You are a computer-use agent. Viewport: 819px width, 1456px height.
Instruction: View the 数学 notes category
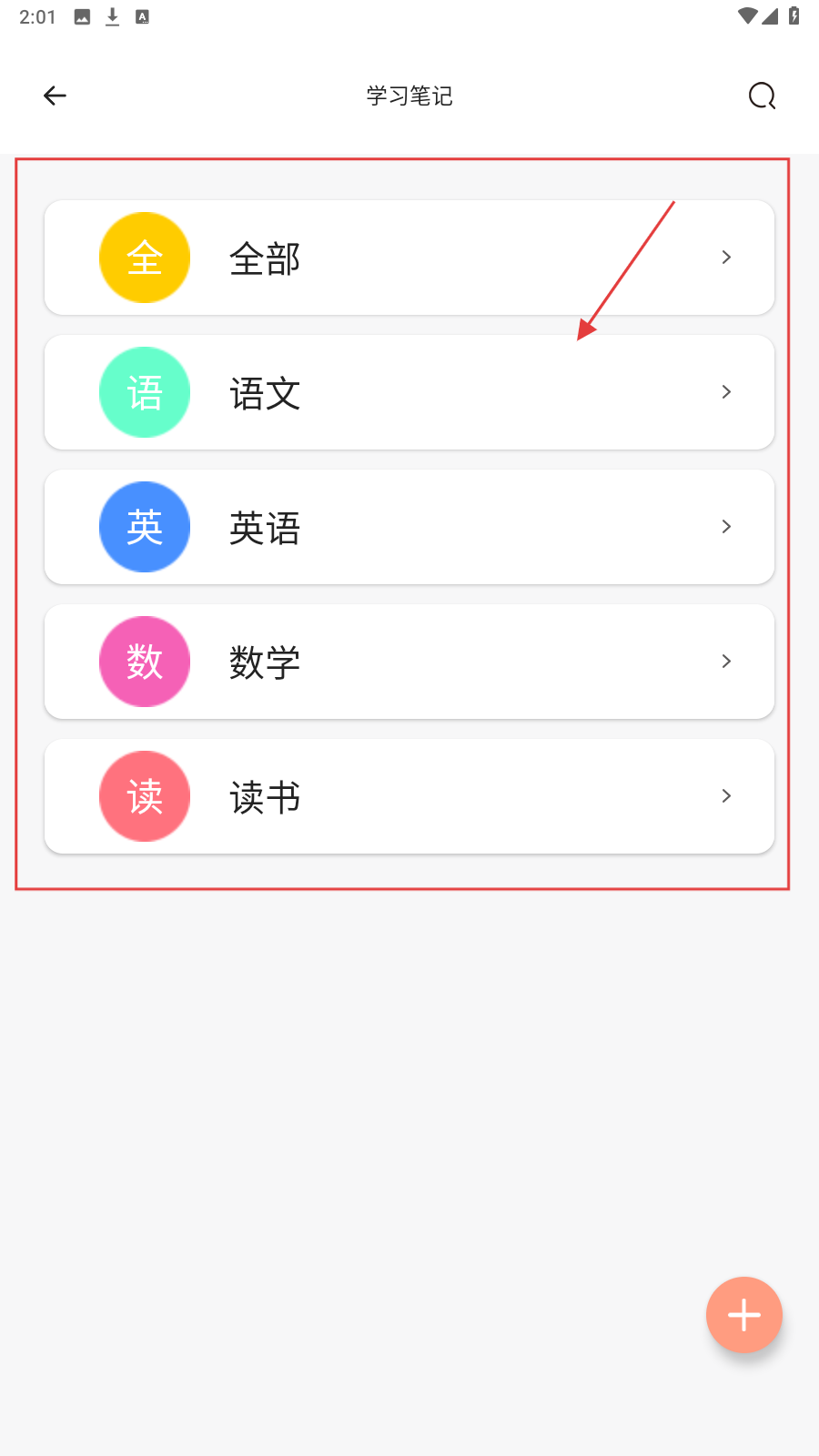pyautogui.click(x=409, y=662)
